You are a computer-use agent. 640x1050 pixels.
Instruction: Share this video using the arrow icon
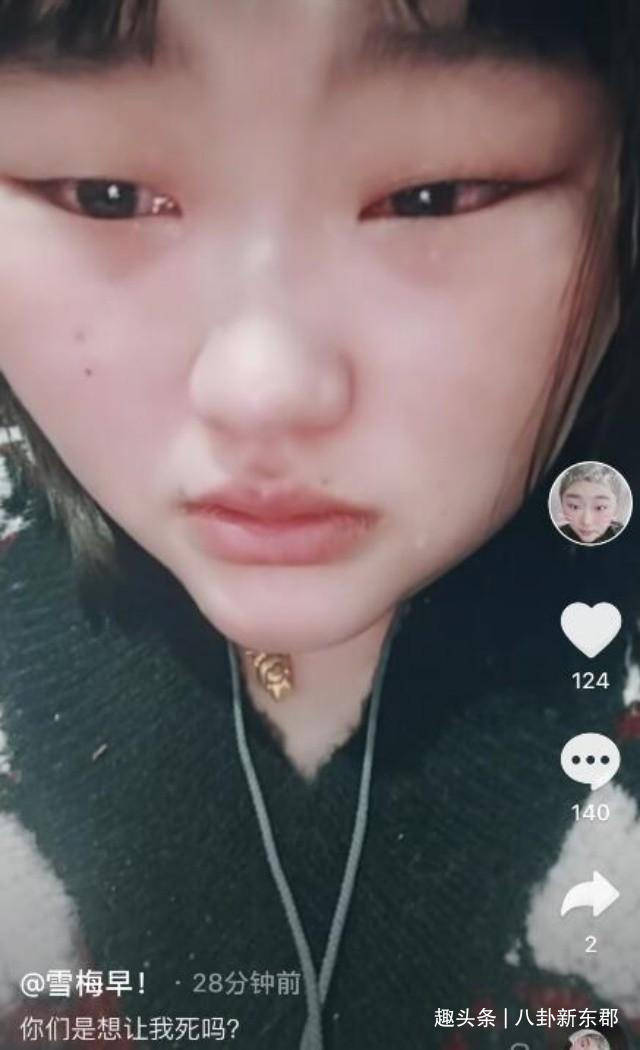(590, 895)
